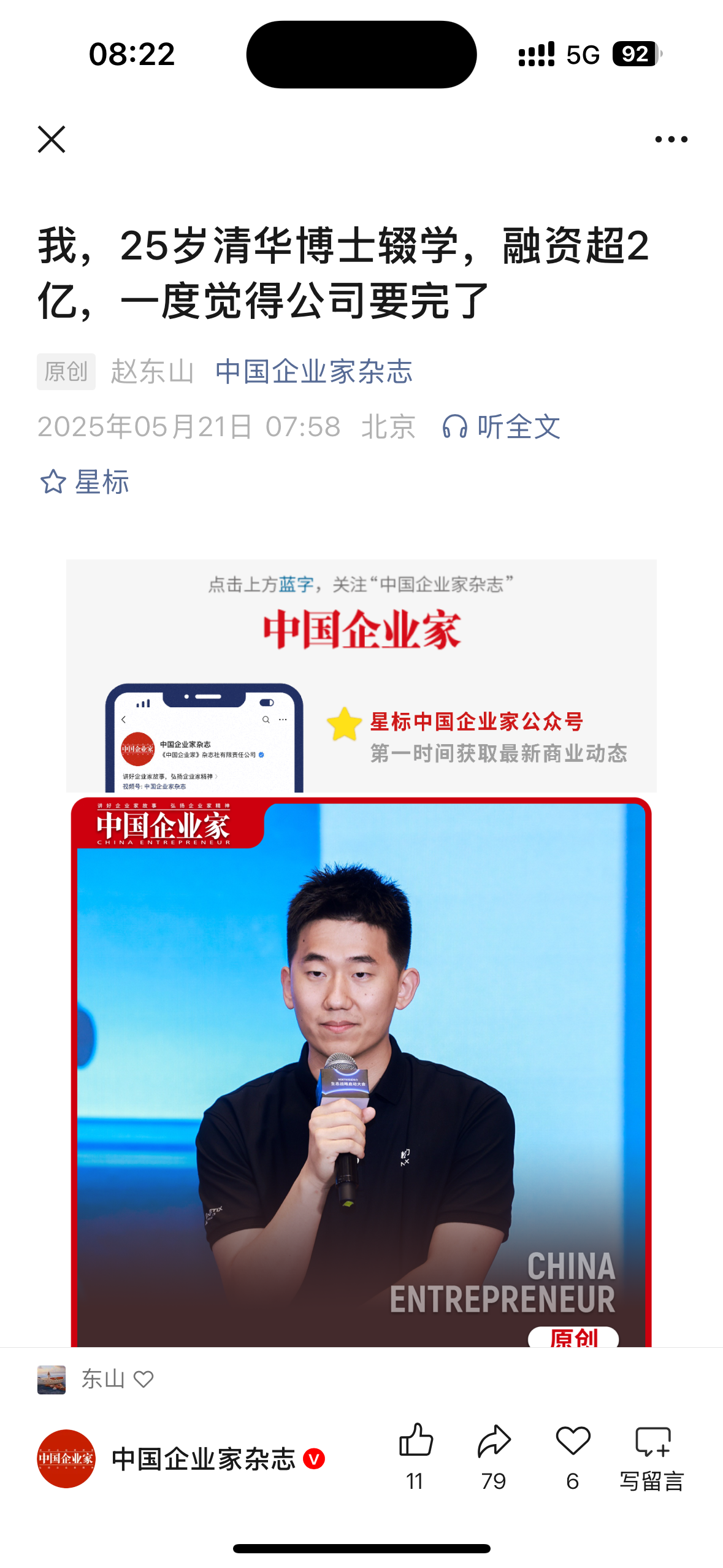
Task: Share this article
Action: point(494,1456)
